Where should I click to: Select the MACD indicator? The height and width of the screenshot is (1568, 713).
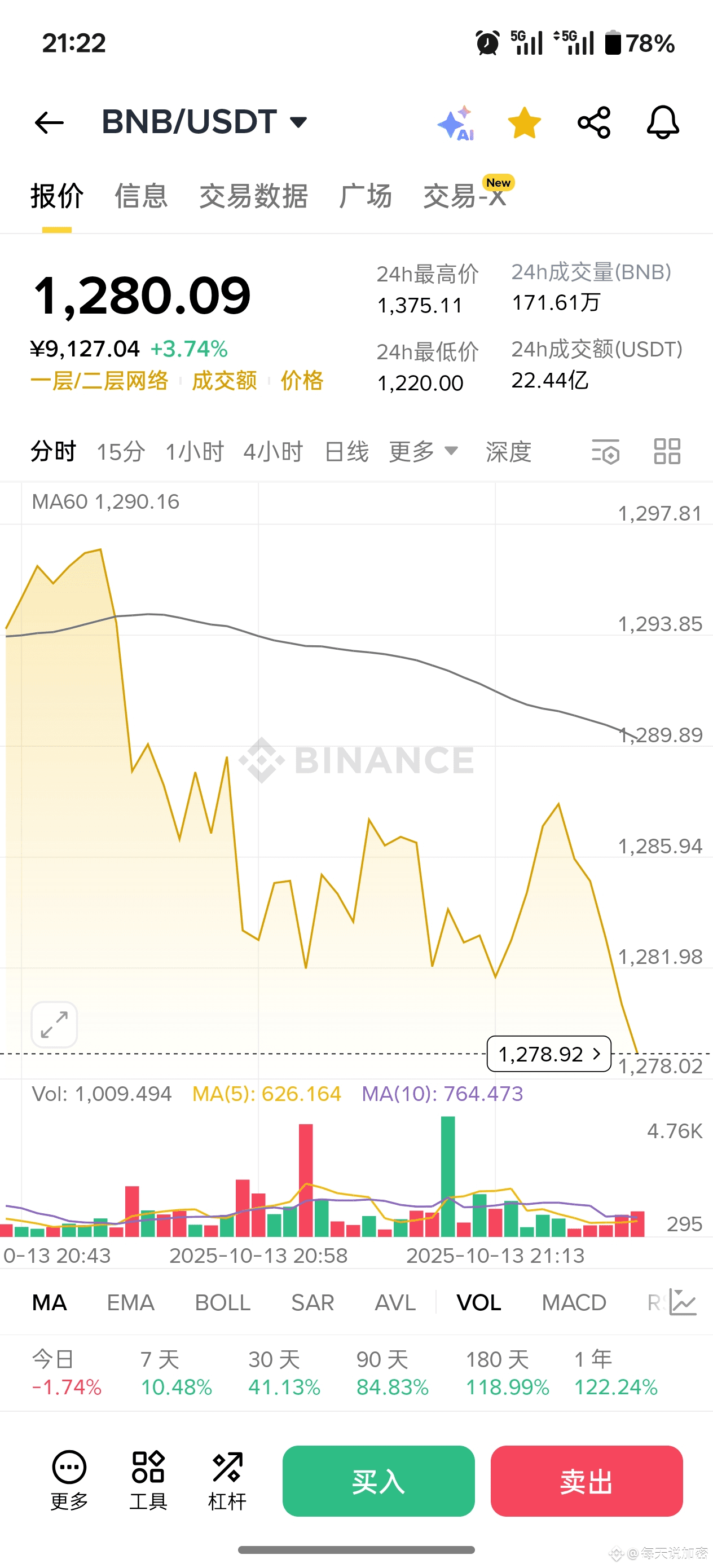tap(574, 1302)
